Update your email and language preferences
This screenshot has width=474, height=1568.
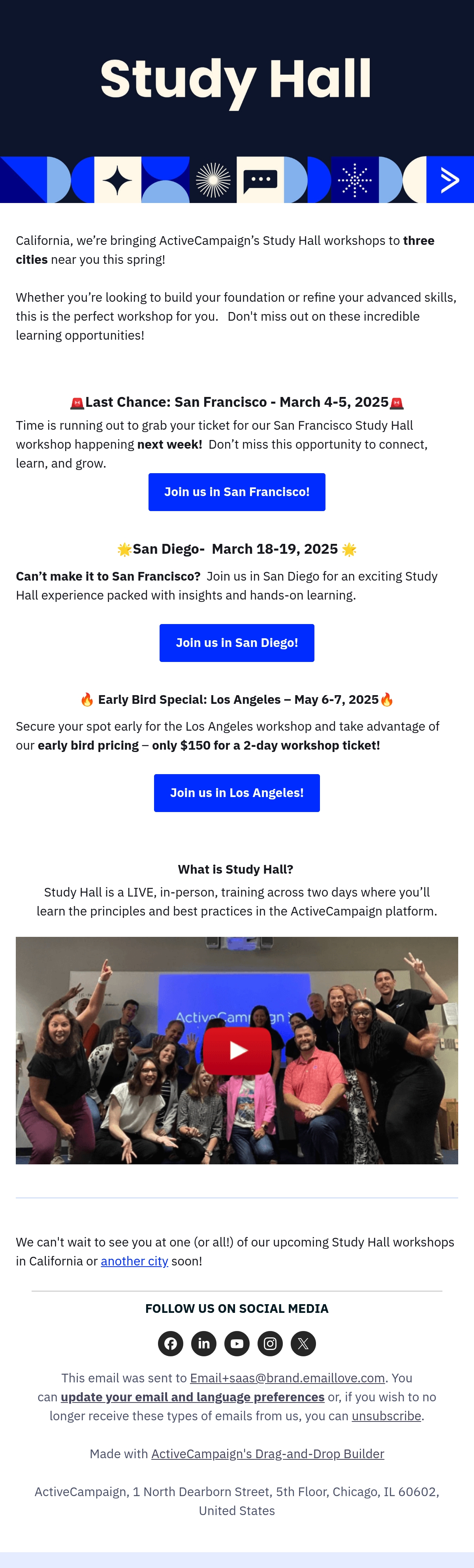click(192, 1396)
